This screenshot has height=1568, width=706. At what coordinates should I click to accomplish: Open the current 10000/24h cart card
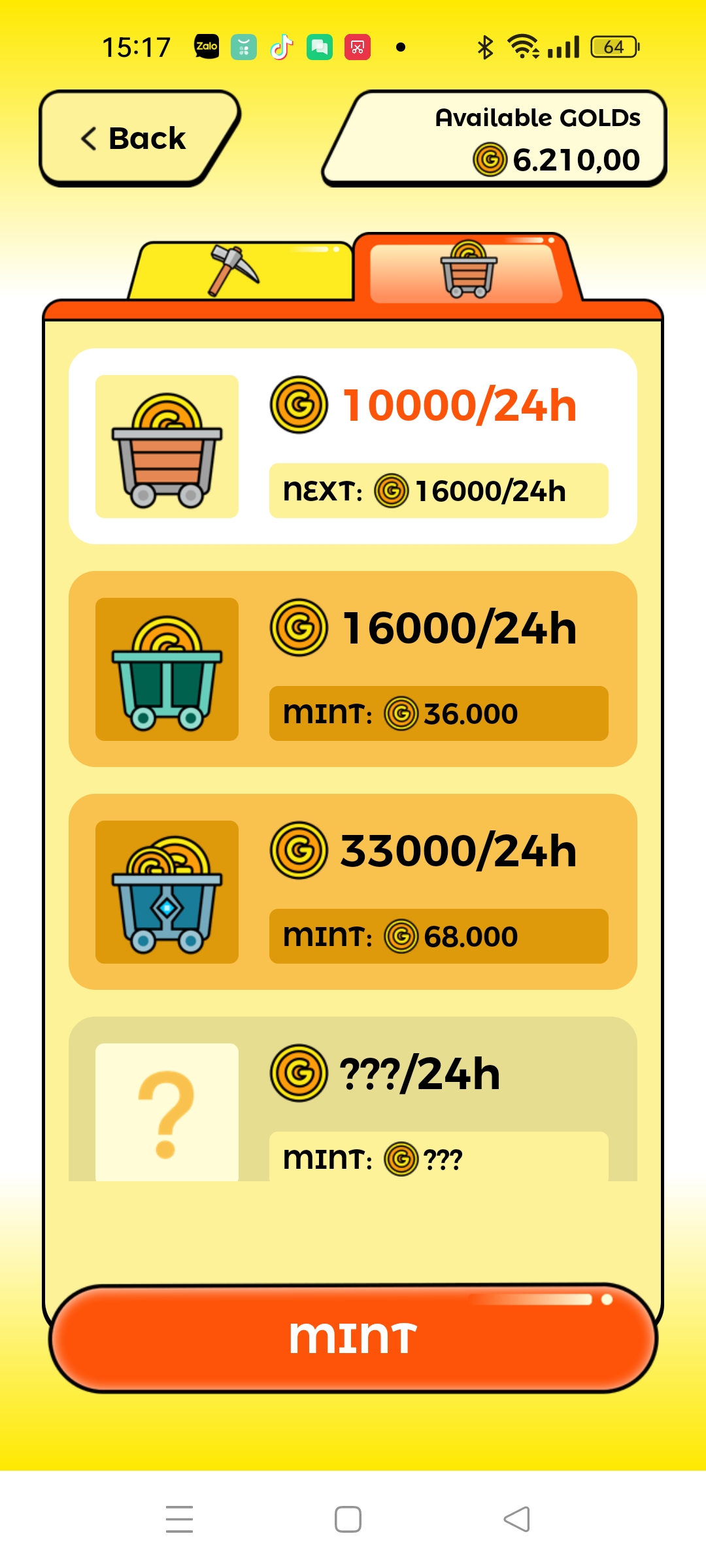(353, 446)
